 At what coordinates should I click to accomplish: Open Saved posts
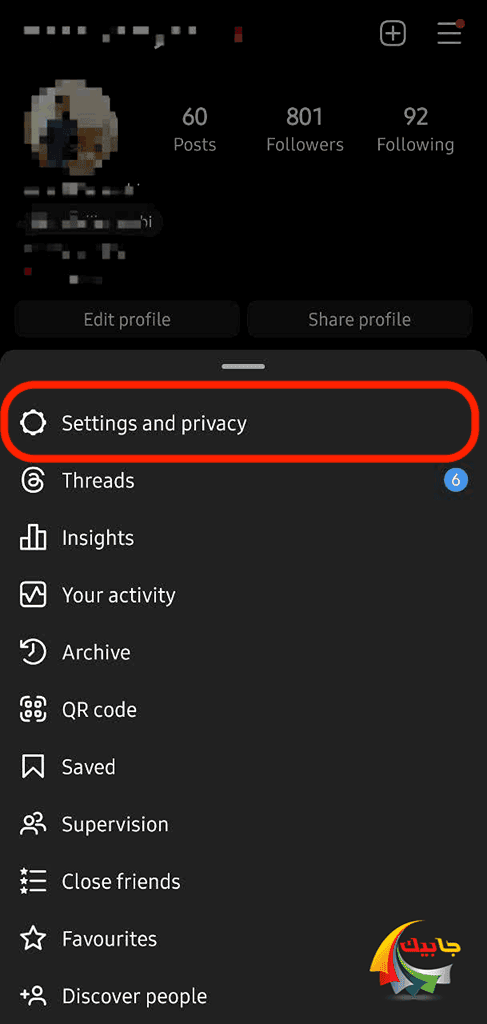tap(244, 767)
